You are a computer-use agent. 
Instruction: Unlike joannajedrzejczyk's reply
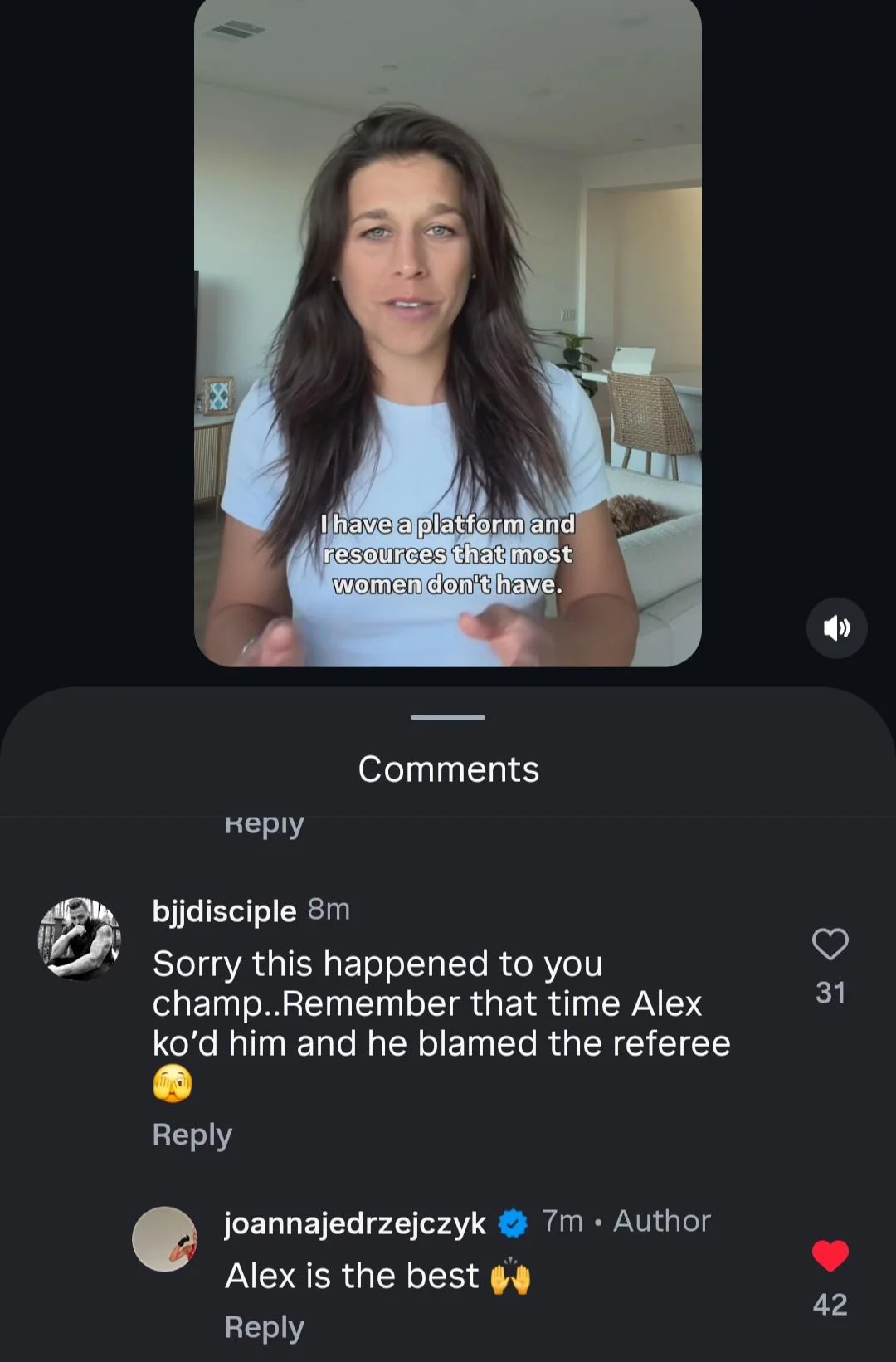830,1256
